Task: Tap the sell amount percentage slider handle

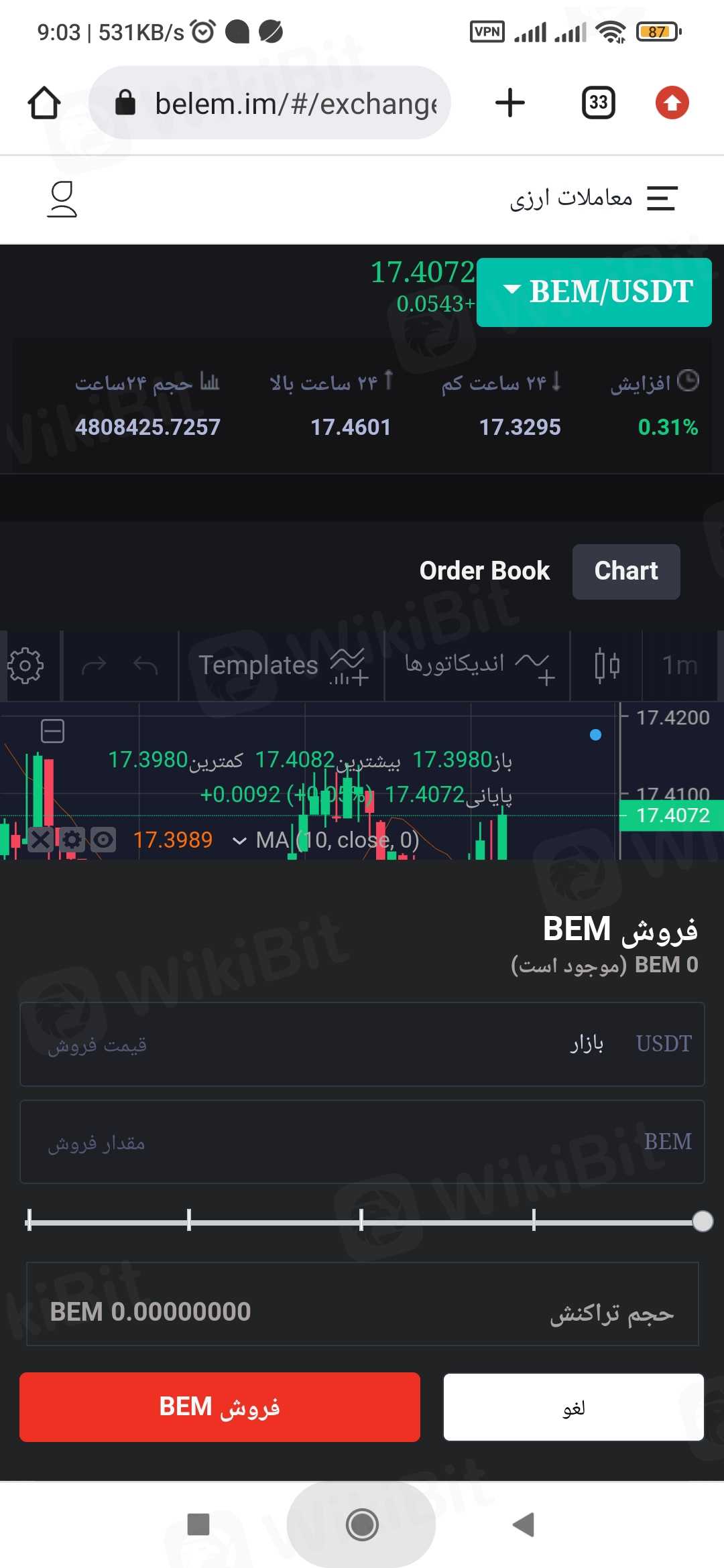Action: coord(703,1221)
